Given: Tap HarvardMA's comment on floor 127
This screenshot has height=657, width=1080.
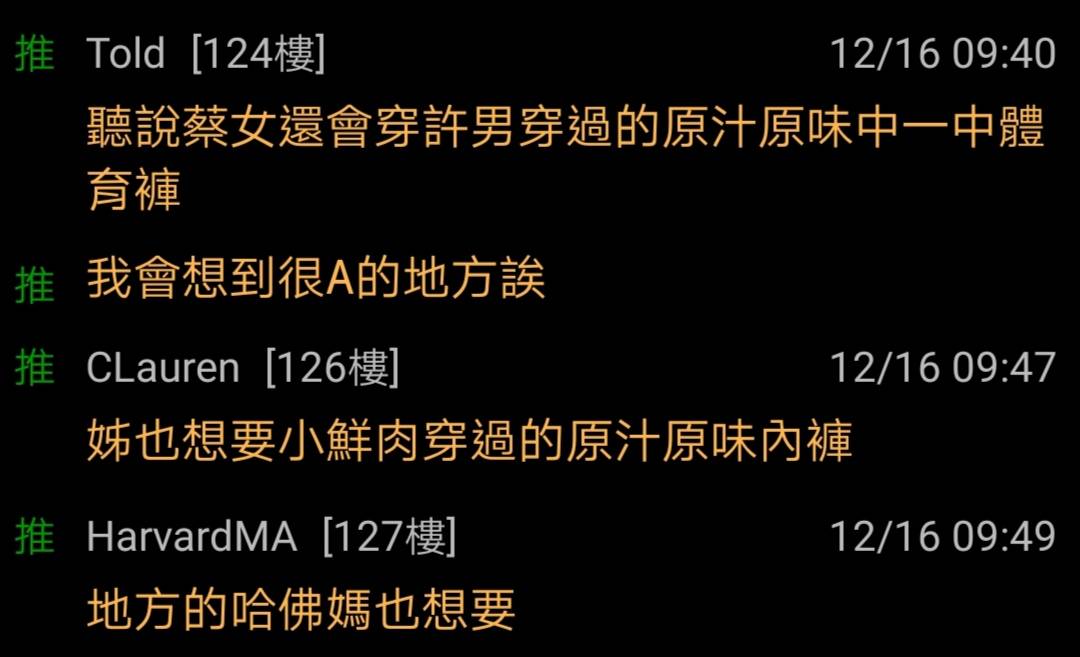Looking at the screenshot, I should click(x=301, y=609).
